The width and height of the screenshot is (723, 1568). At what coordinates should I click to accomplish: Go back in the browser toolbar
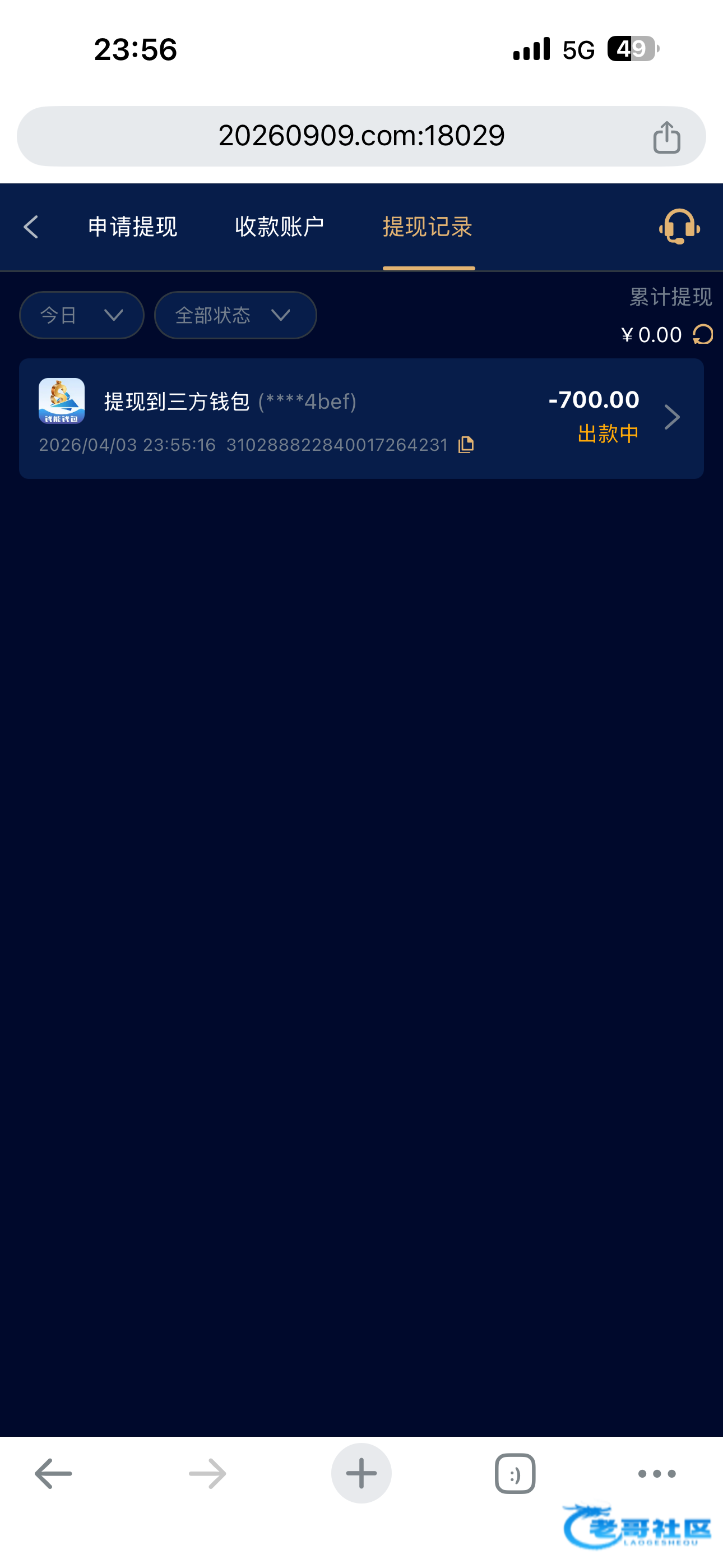(54, 1474)
